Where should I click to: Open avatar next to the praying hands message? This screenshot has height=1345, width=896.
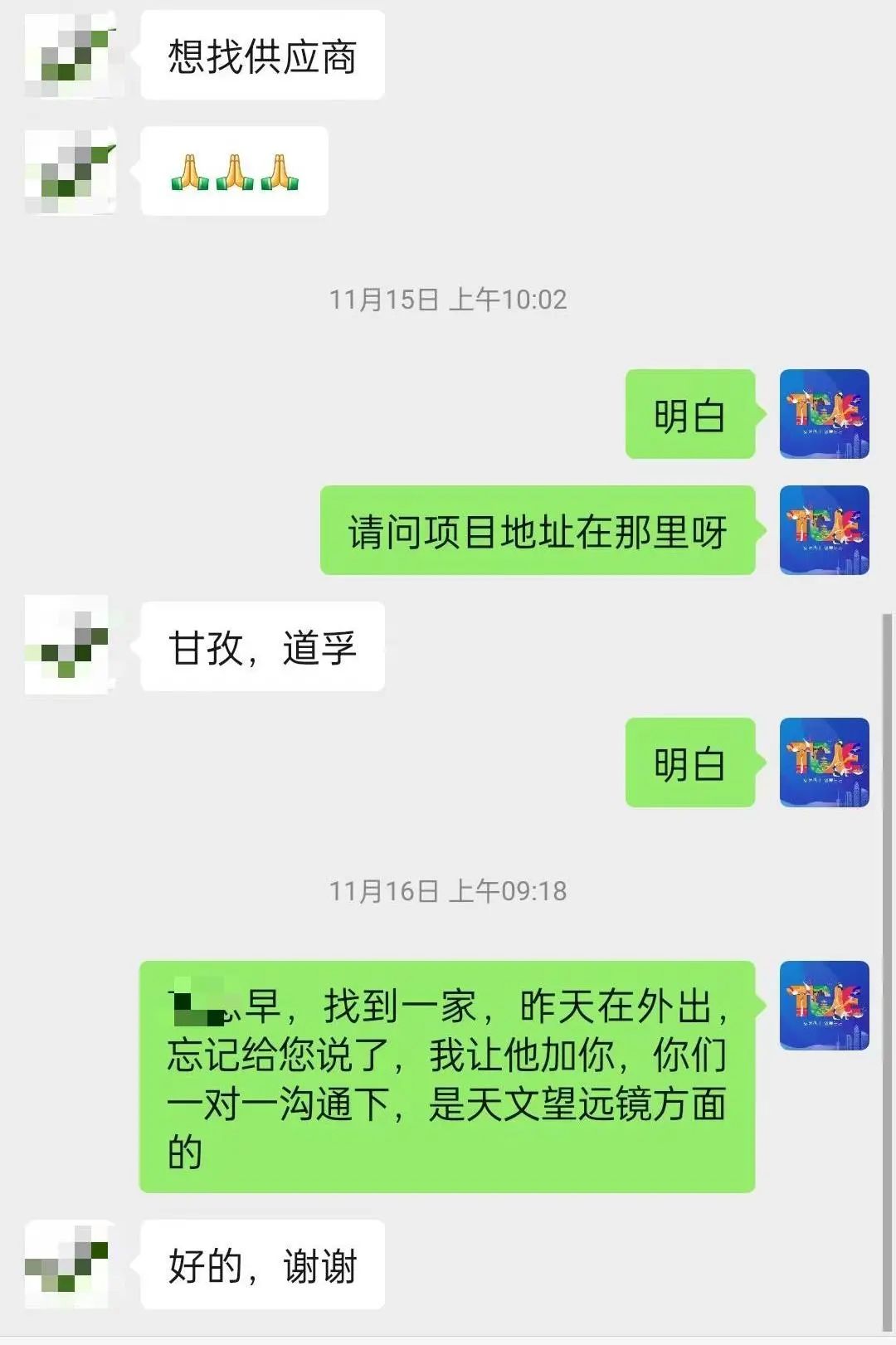pyautogui.click(x=70, y=172)
